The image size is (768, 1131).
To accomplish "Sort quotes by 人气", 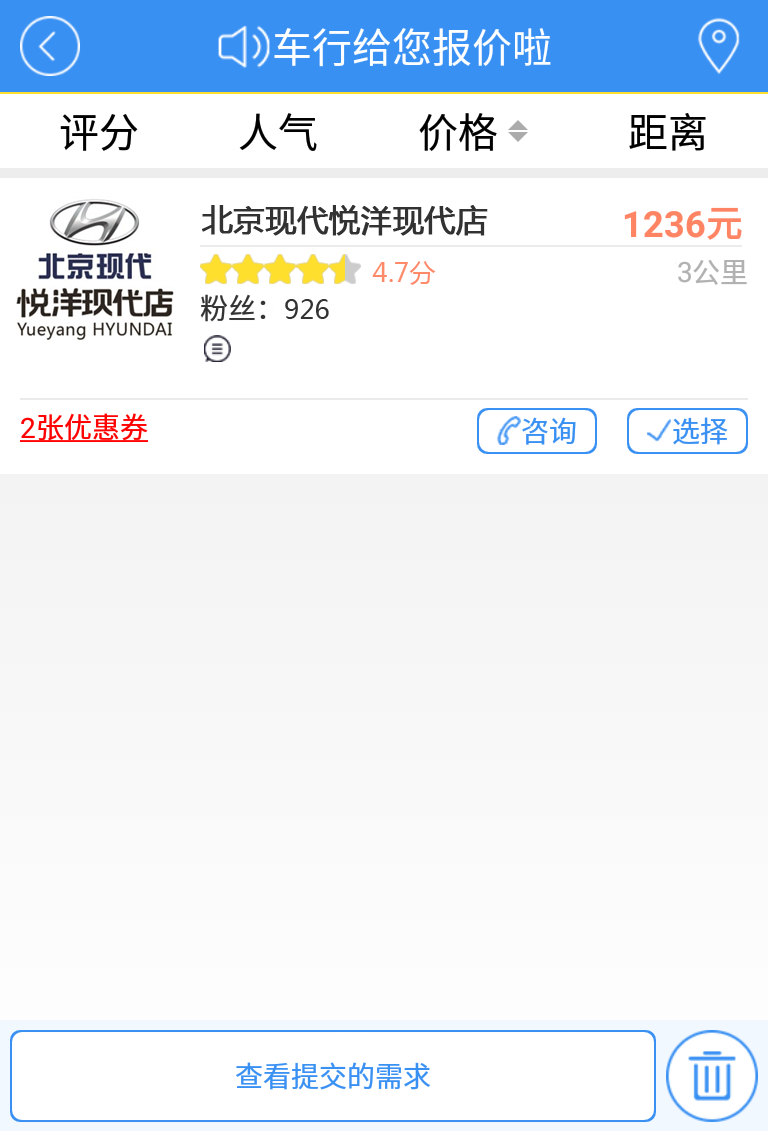I will point(278,132).
